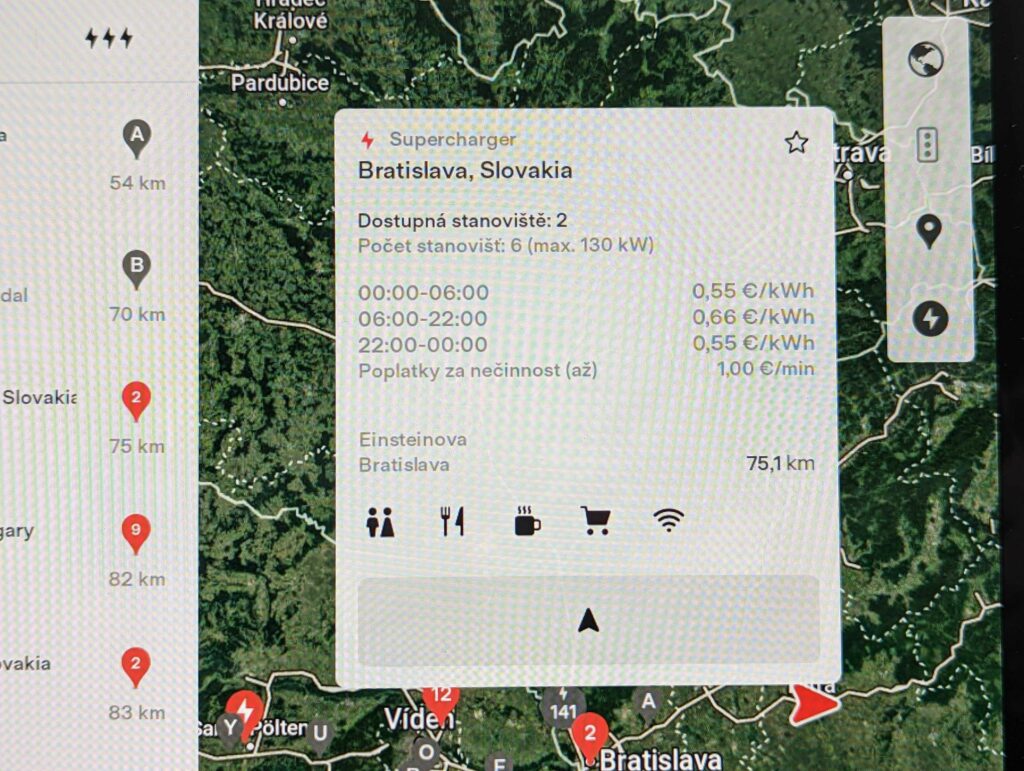1024x771 pixels.
Task: Toggle the charging stations lightning icon
Action: coord(929,319)
